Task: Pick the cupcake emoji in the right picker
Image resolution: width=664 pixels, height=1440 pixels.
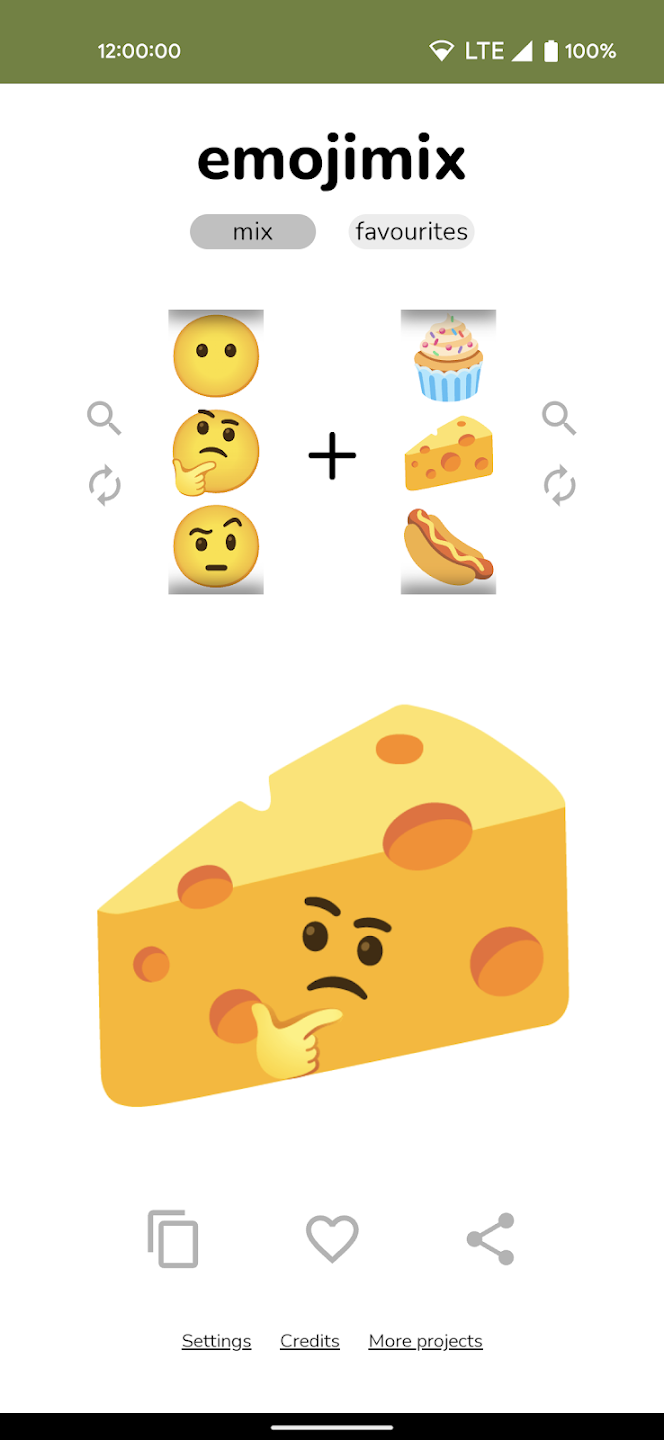Action: coord(448,358)
